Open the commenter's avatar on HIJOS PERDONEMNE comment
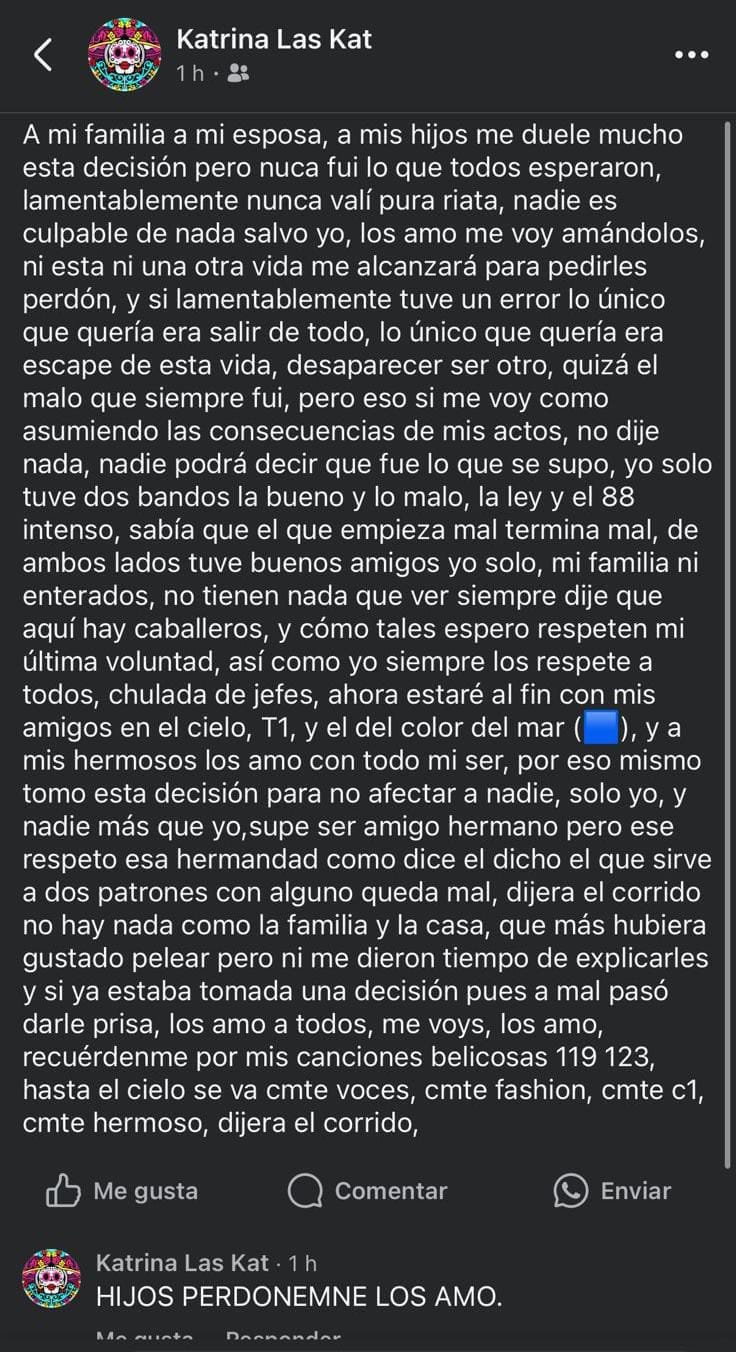The height and width of the screenshot is (1352, 736). click(x=51, y=1279)
